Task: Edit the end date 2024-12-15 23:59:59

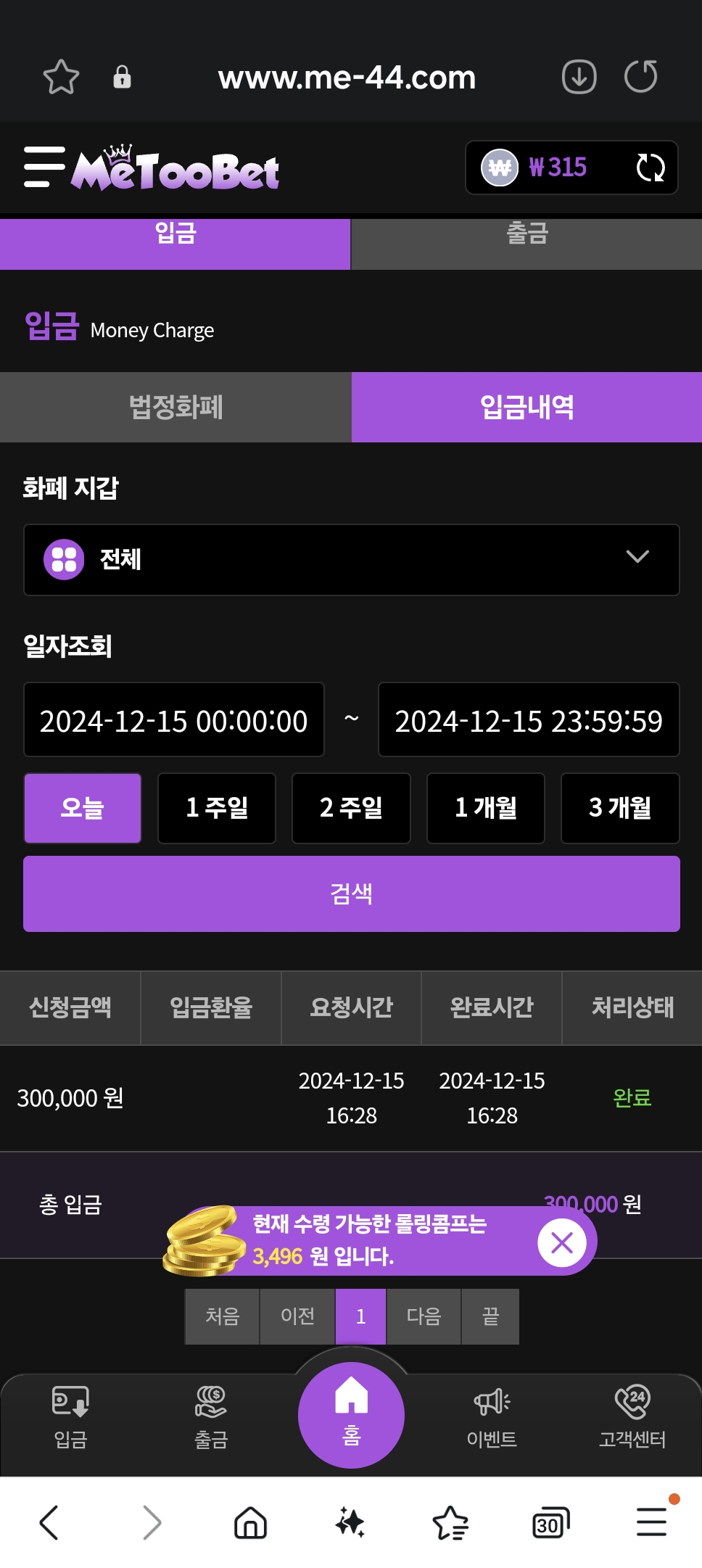Action: point(529,720)
